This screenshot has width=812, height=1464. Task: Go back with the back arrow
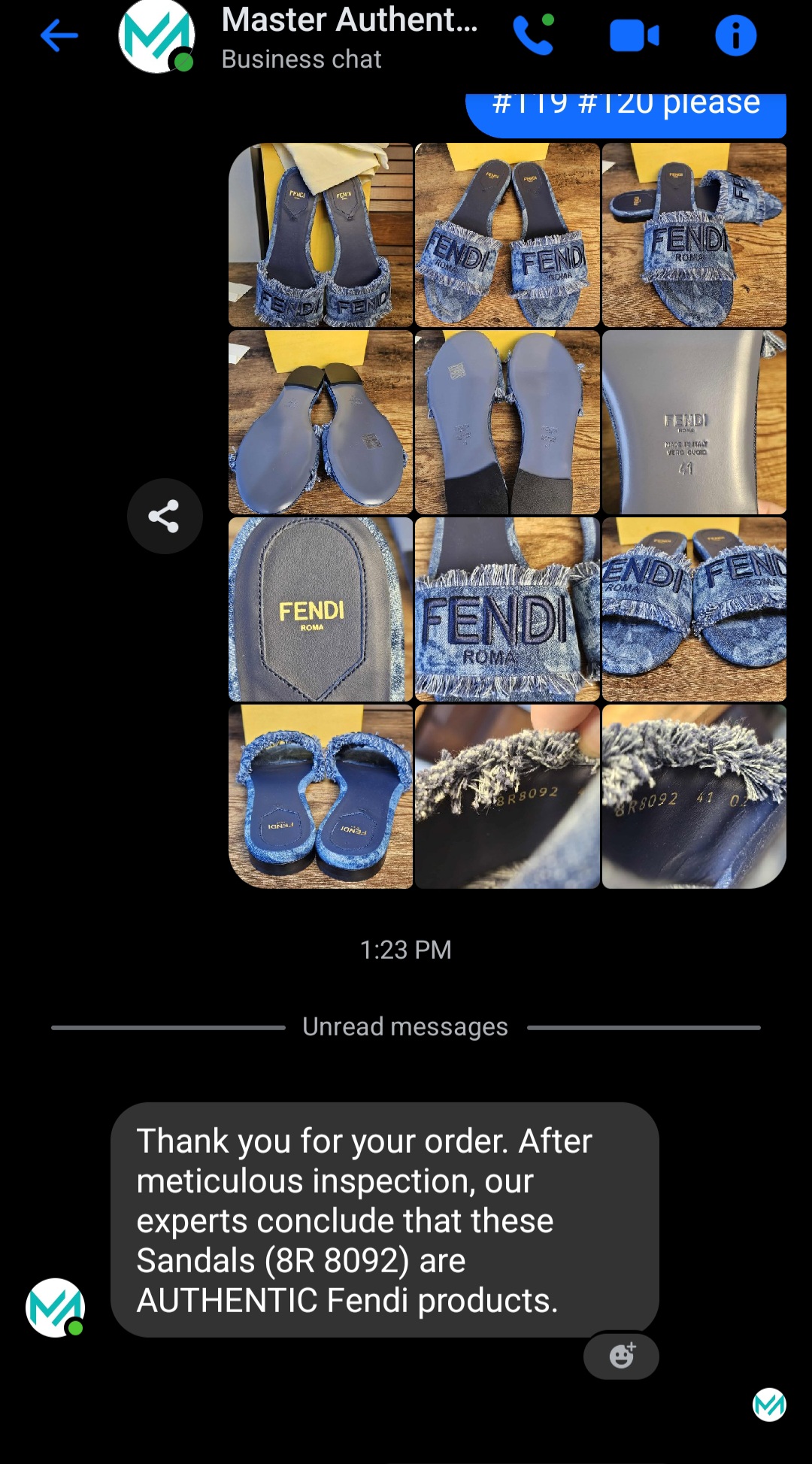point(58,35)
